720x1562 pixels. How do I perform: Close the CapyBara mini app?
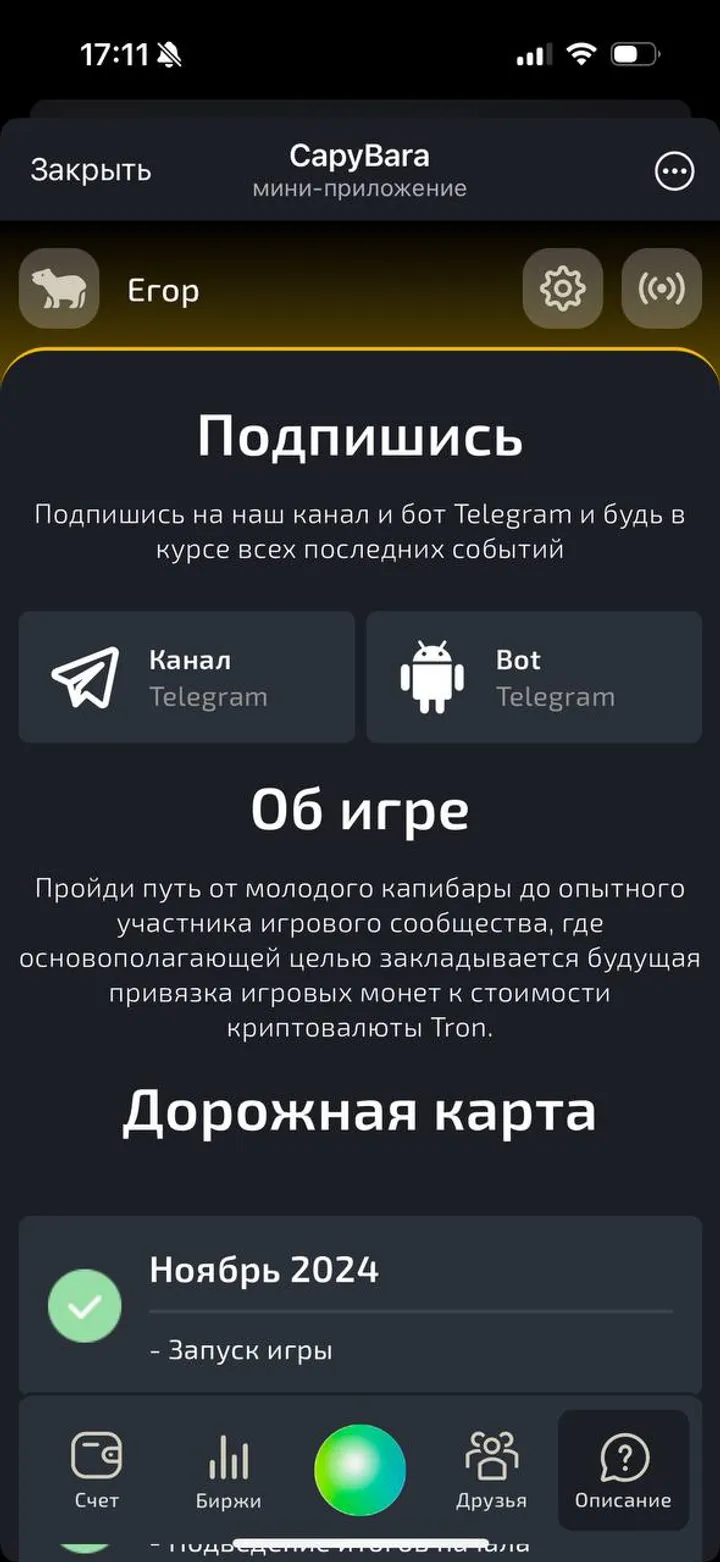click(90, 171)
